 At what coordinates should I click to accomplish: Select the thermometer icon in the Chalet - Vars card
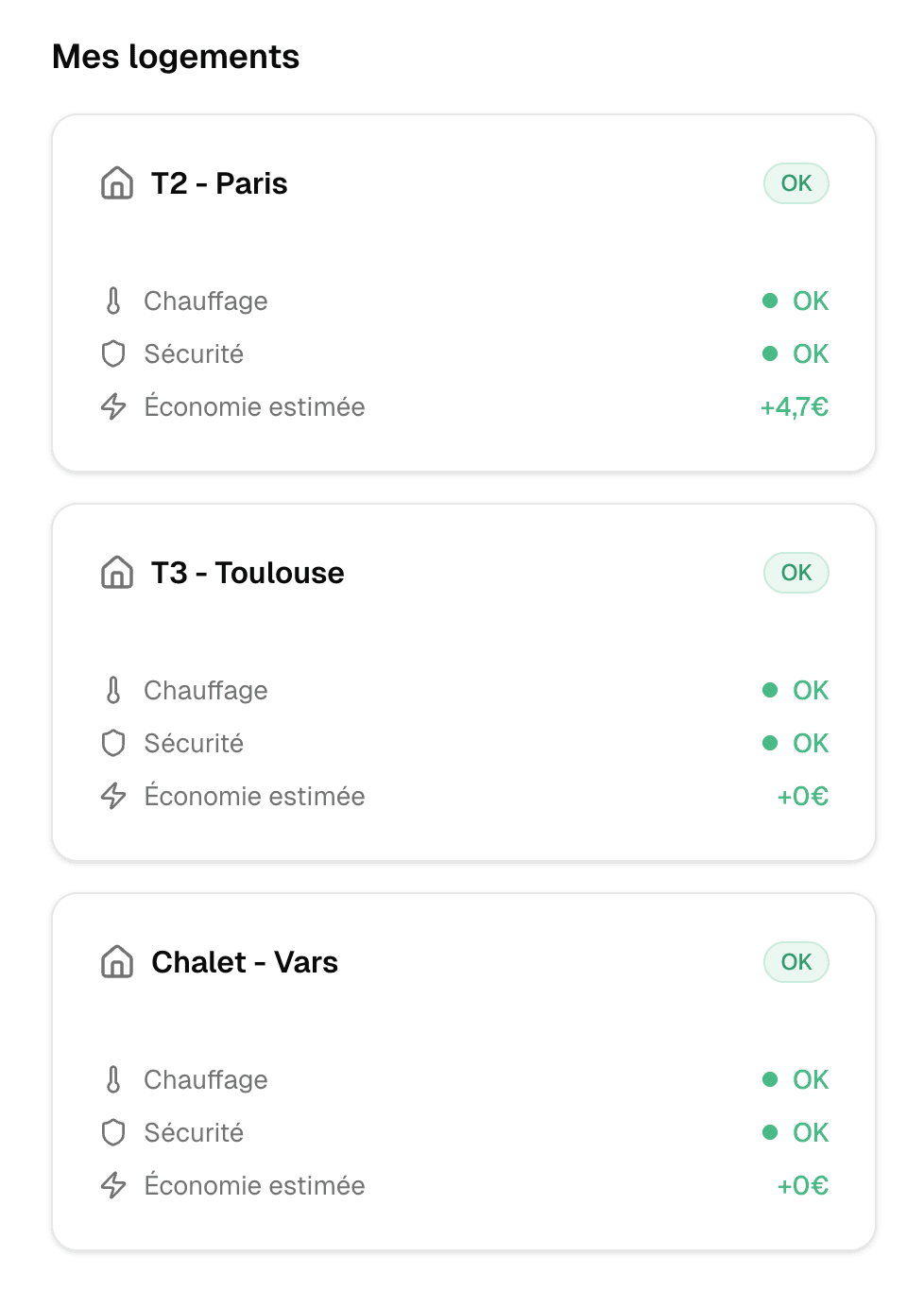pyautogui.click(x=113, y=1079)
